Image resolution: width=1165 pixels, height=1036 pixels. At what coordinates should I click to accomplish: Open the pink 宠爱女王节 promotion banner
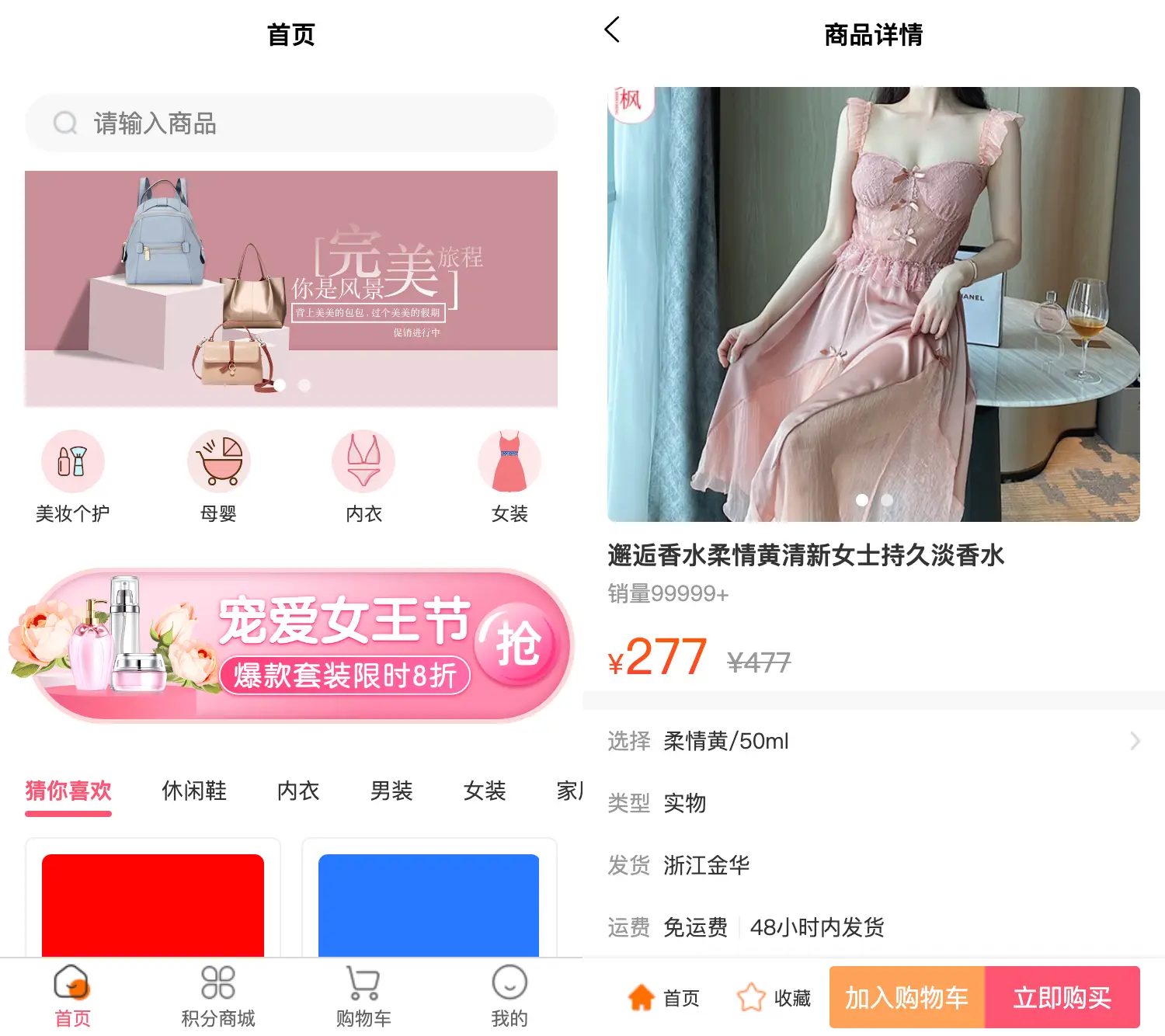pyautogui.click(x=291, y=645)
